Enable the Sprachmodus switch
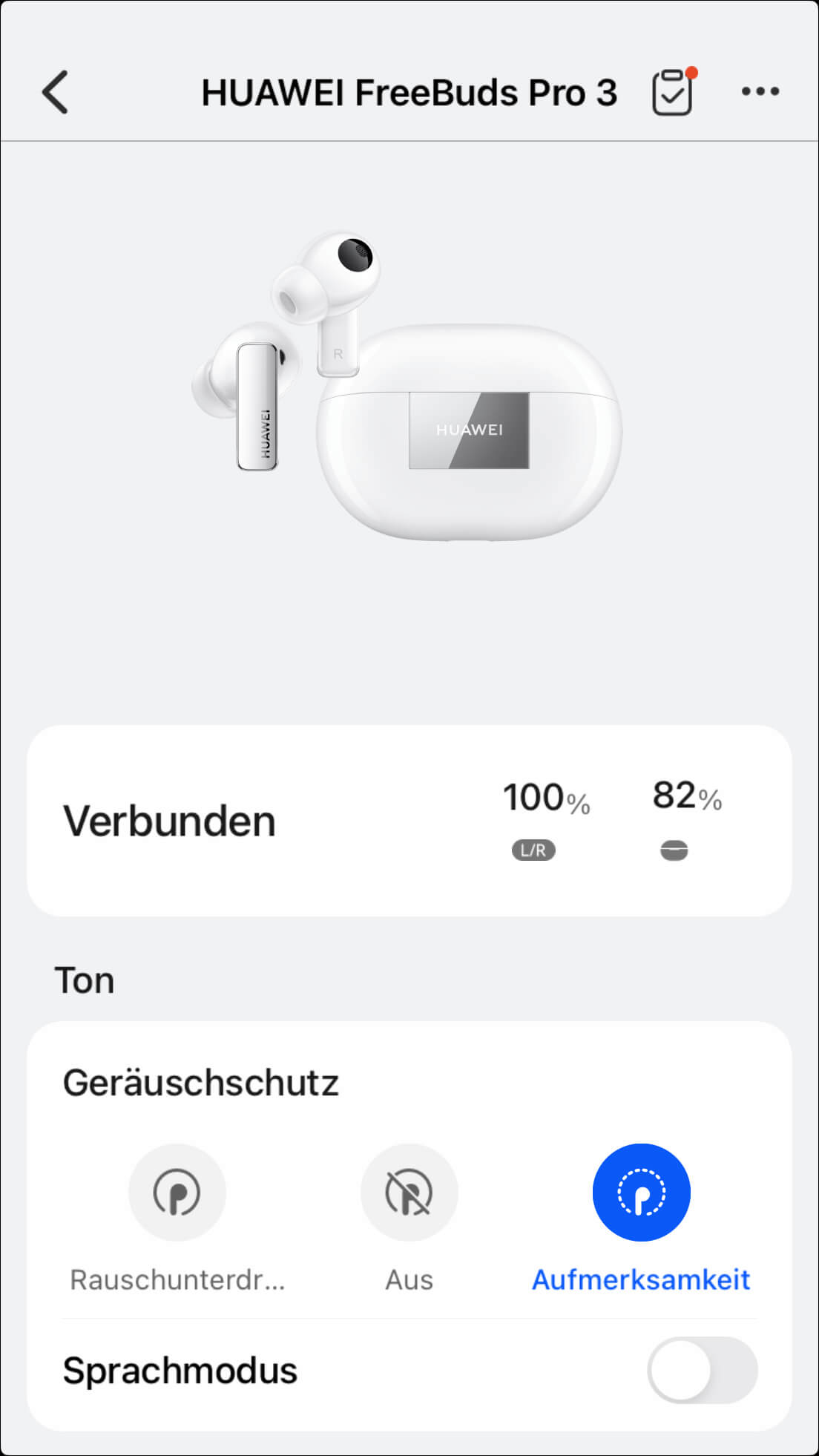The height and width of the screenshot is (1456, 819). click(702, 1370)
